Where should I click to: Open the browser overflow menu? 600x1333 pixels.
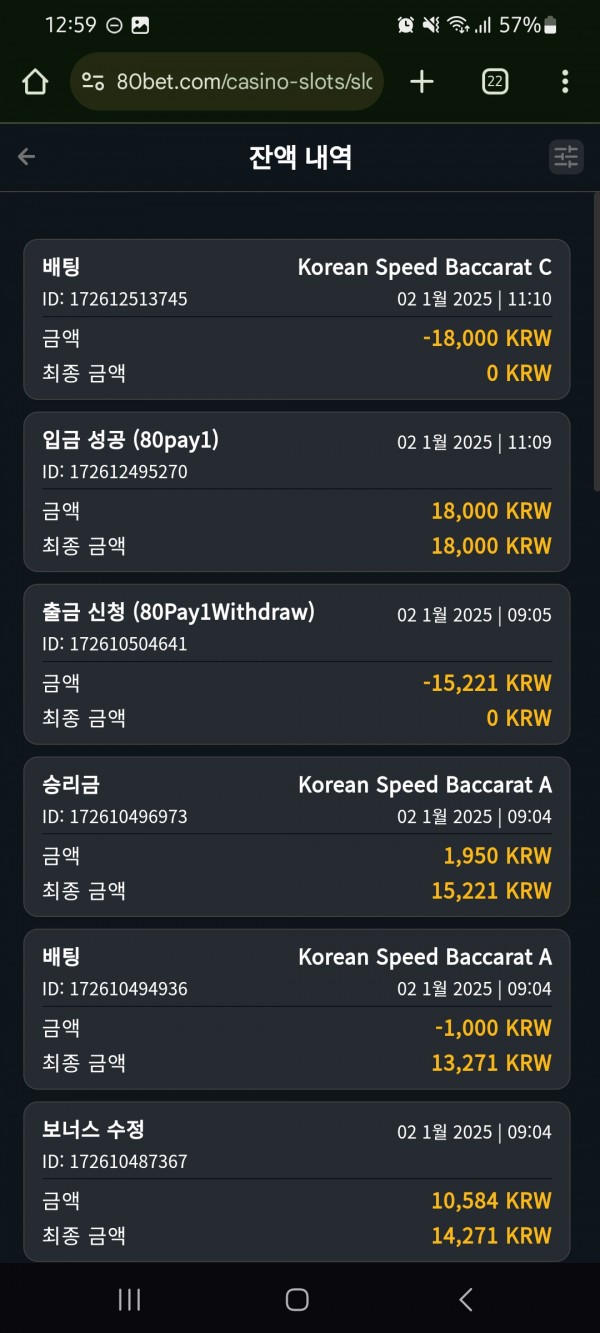click(x=565, y=82)
